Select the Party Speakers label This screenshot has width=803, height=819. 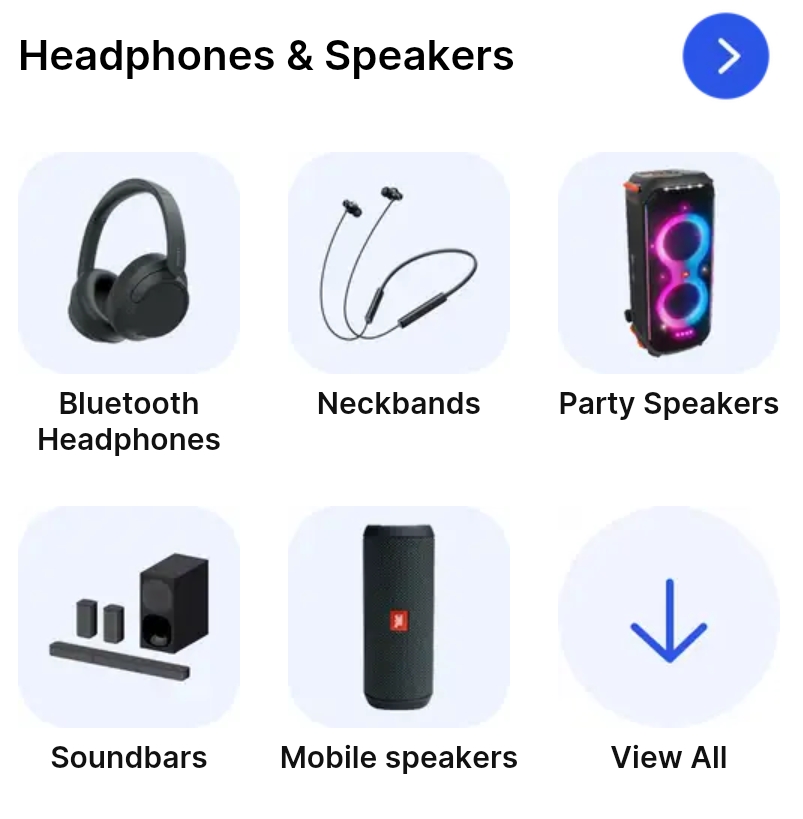[668, 404]
